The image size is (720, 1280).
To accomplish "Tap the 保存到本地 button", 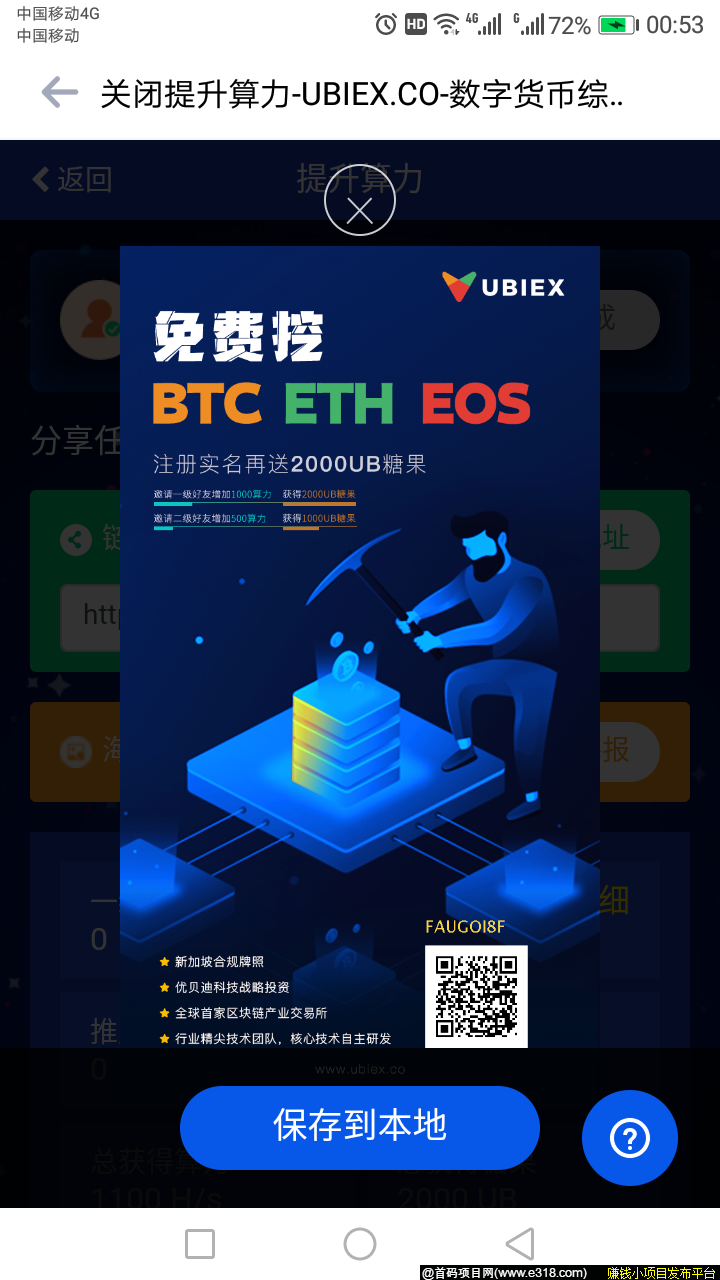I will click(360, 1127).
